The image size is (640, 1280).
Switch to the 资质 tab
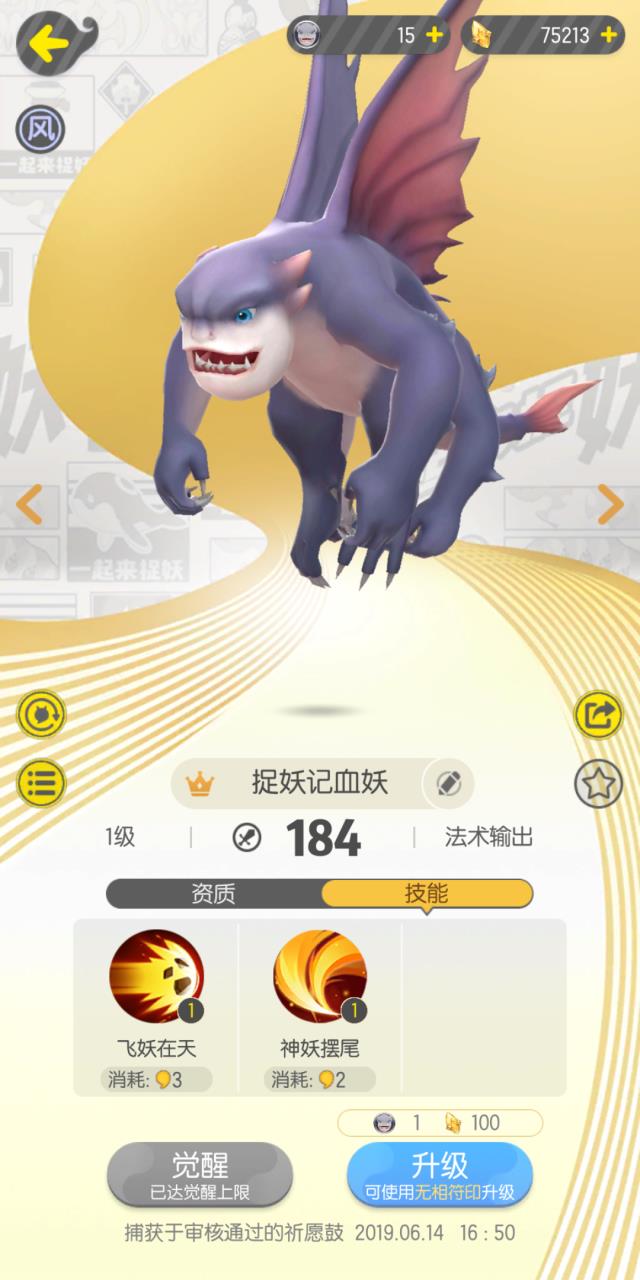[213, 893]
